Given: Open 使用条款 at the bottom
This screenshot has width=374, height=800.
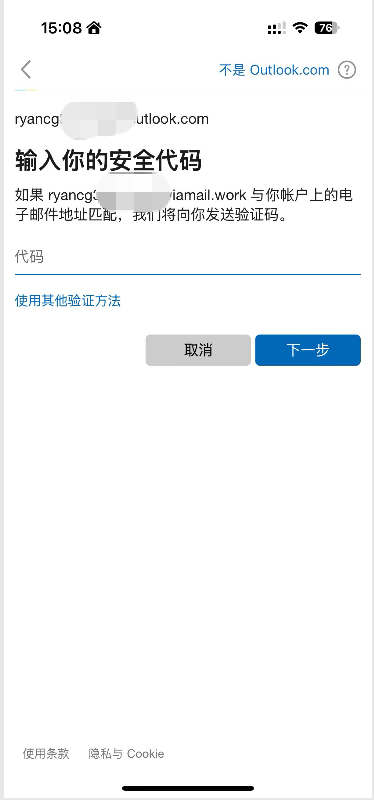Looking at the screenshot, I should [x=46, y=754].
